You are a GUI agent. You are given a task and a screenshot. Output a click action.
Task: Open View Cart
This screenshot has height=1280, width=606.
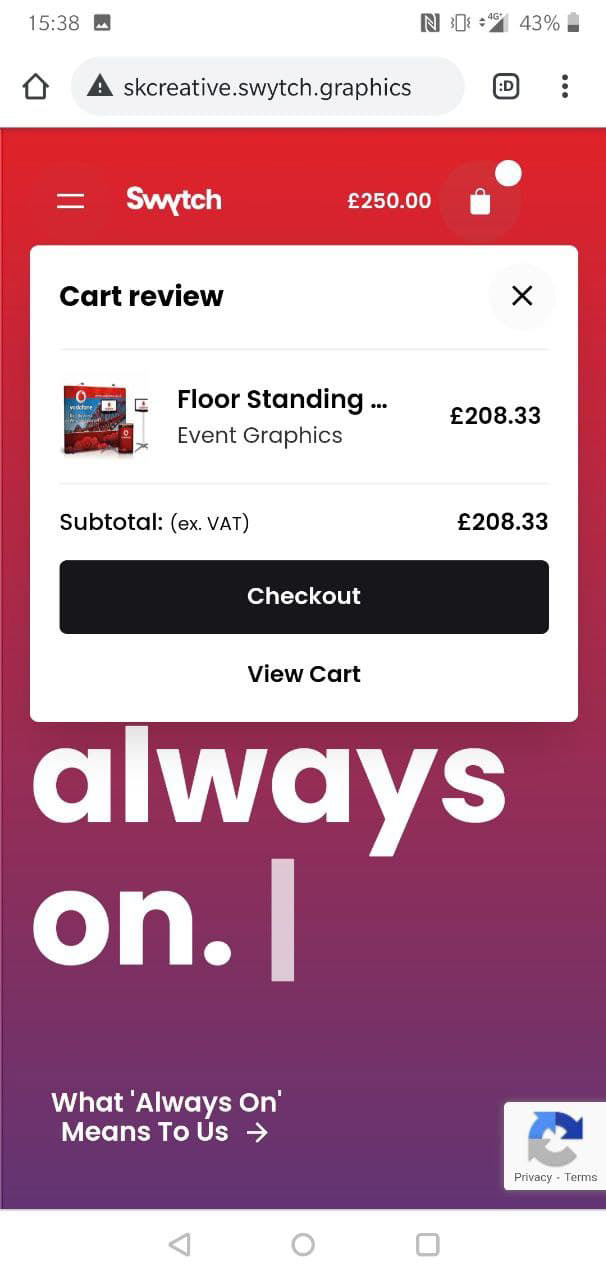click(304, 674)
